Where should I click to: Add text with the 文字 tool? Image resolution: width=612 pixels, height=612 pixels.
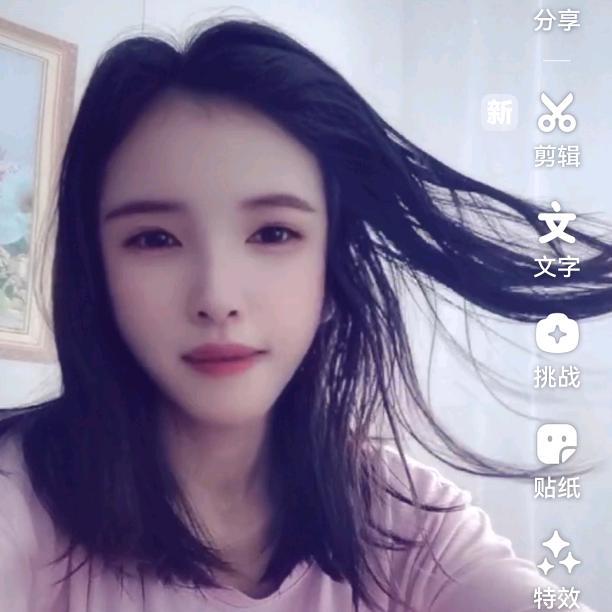coord(557,224)
